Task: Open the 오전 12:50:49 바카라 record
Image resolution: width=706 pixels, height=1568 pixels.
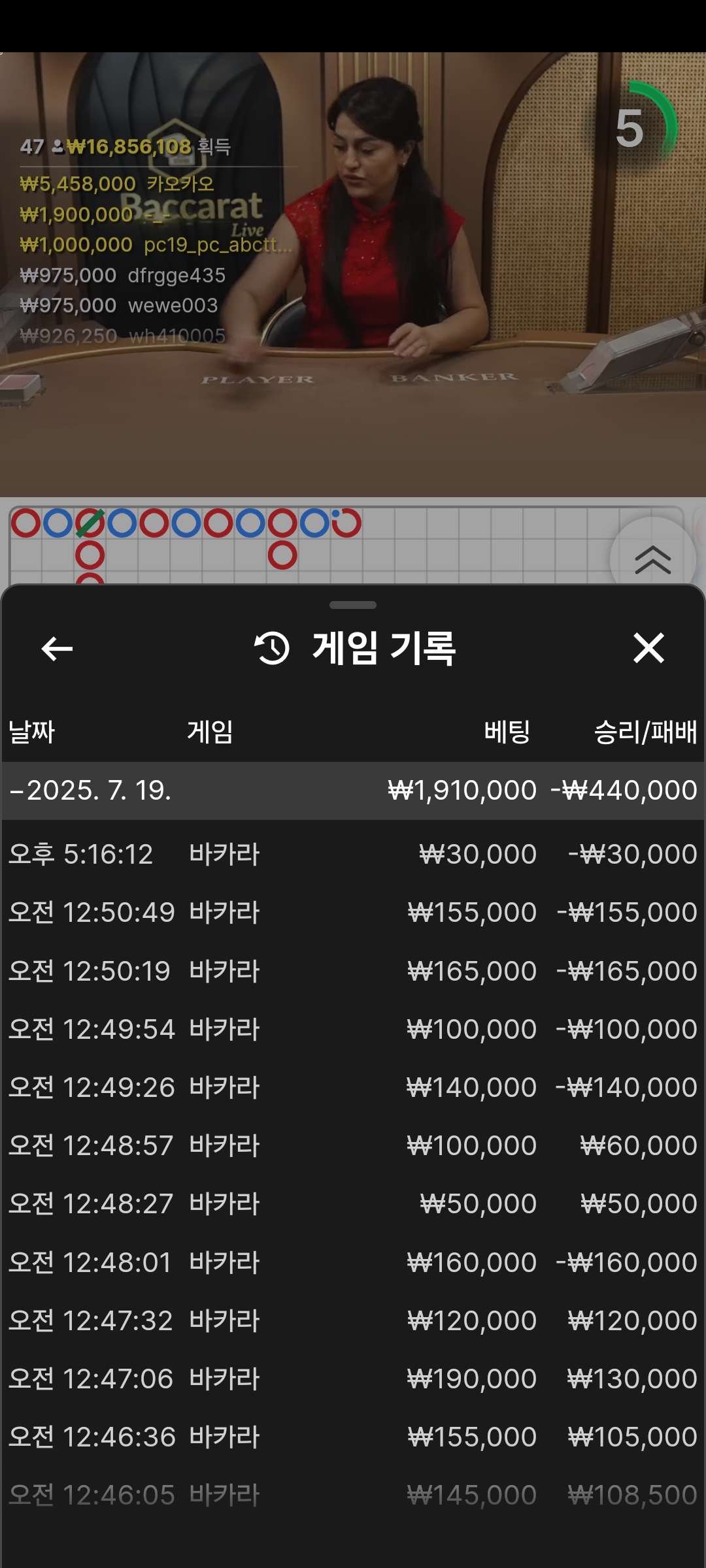Action: tap(353, 912)
